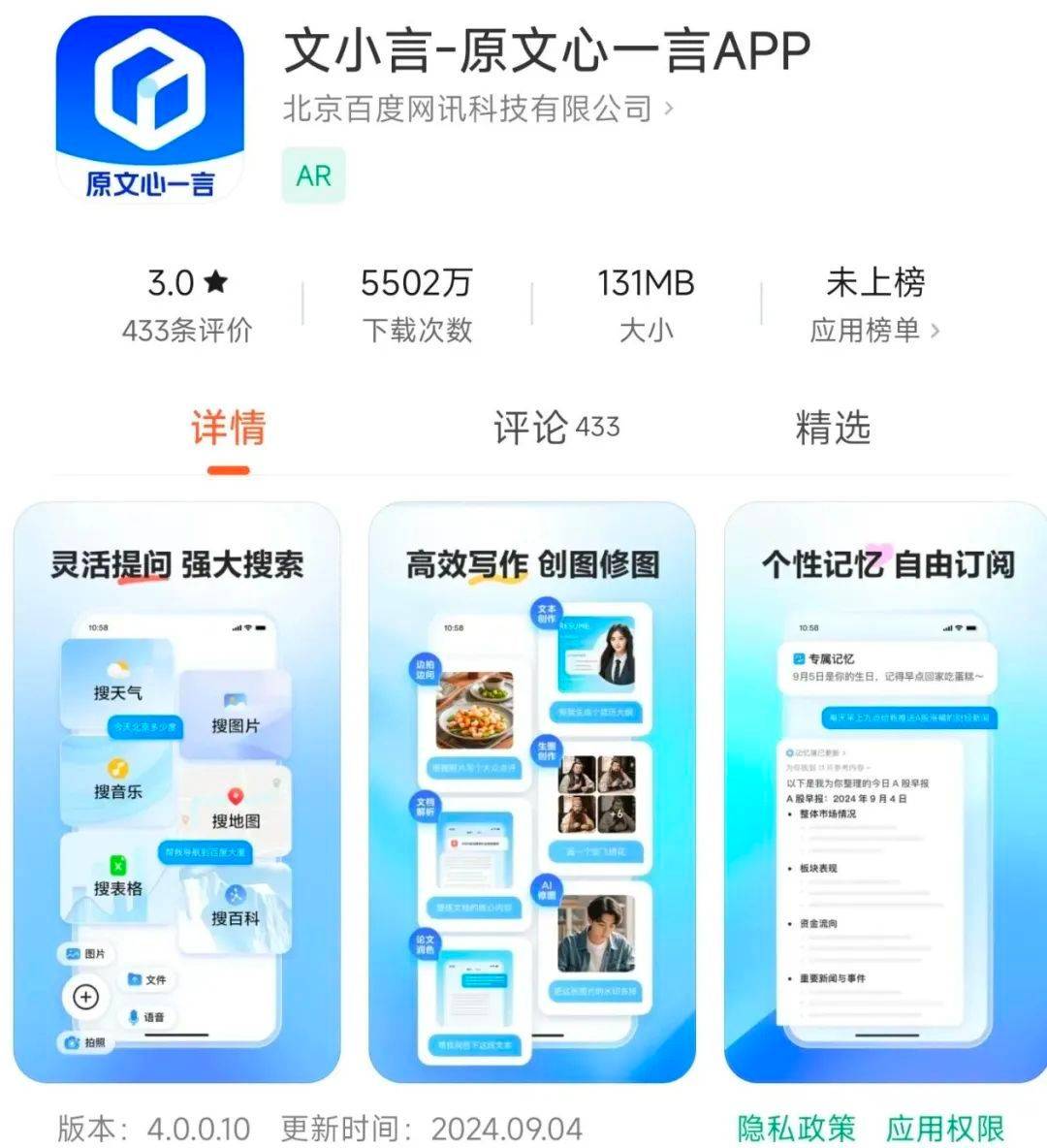The width and height of the screenshot is (1047, 1148).
Task: Open developer 北京百度网讯科技有限公司 page
Action: click(477, 109)
